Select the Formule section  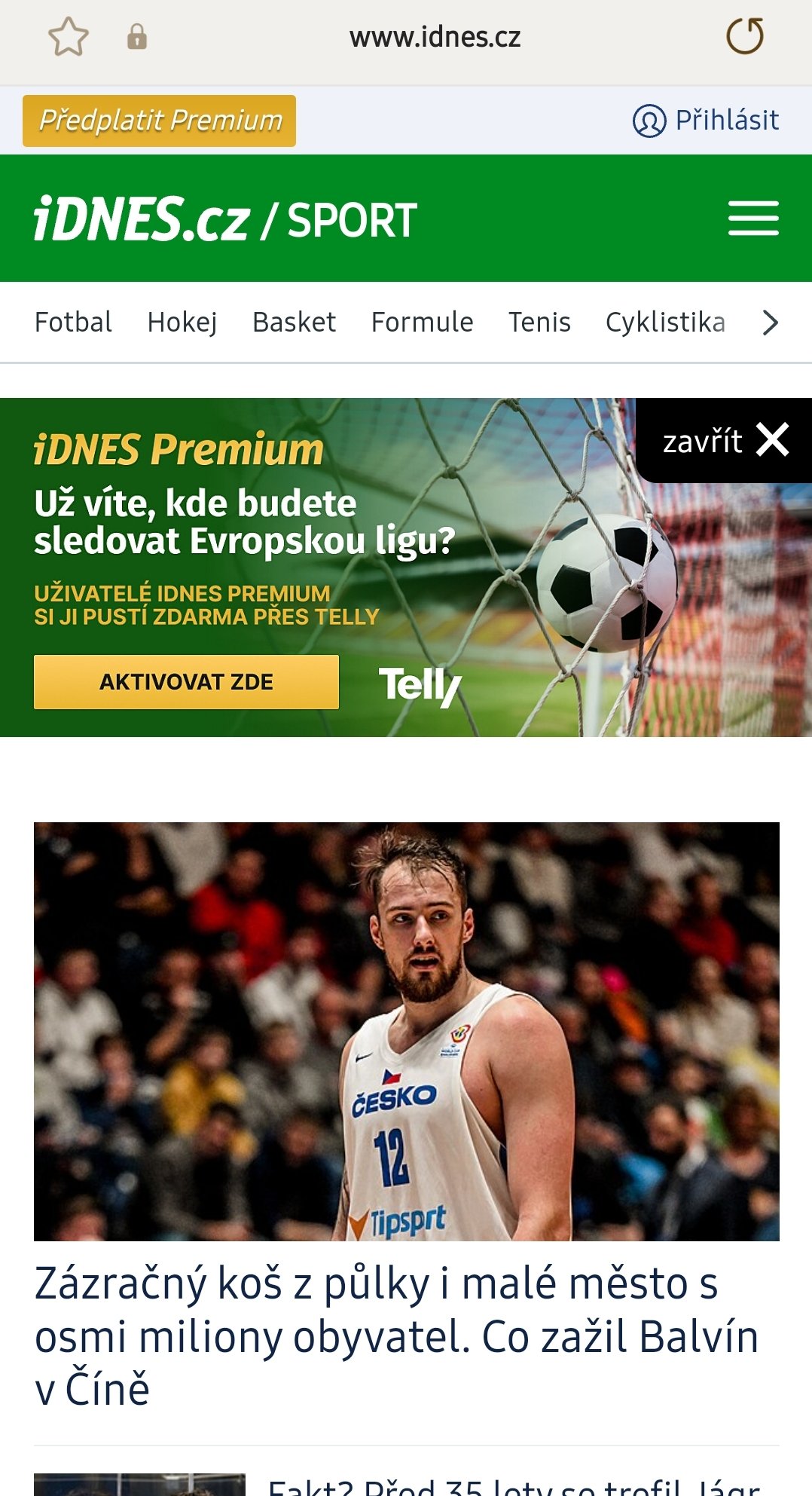coord(422,323)
